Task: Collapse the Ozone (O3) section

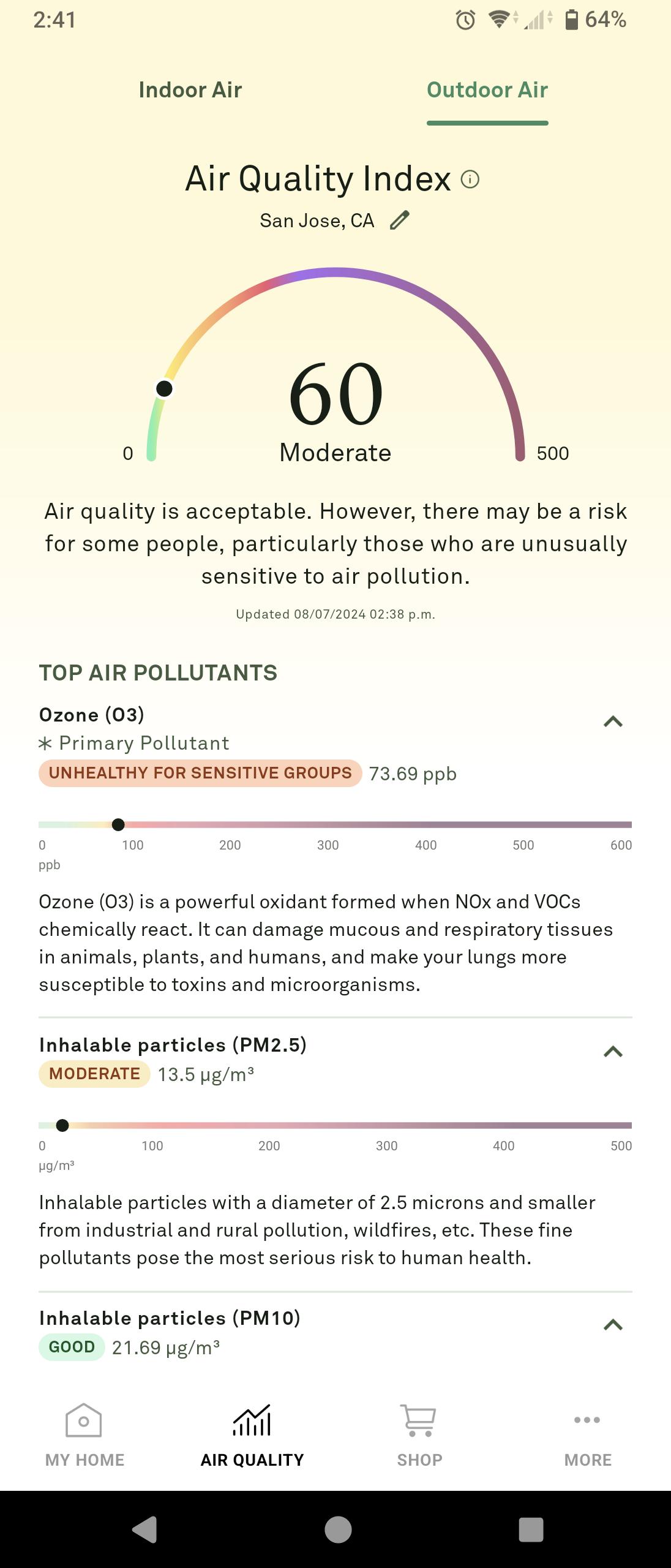Action: pos(613,722)
